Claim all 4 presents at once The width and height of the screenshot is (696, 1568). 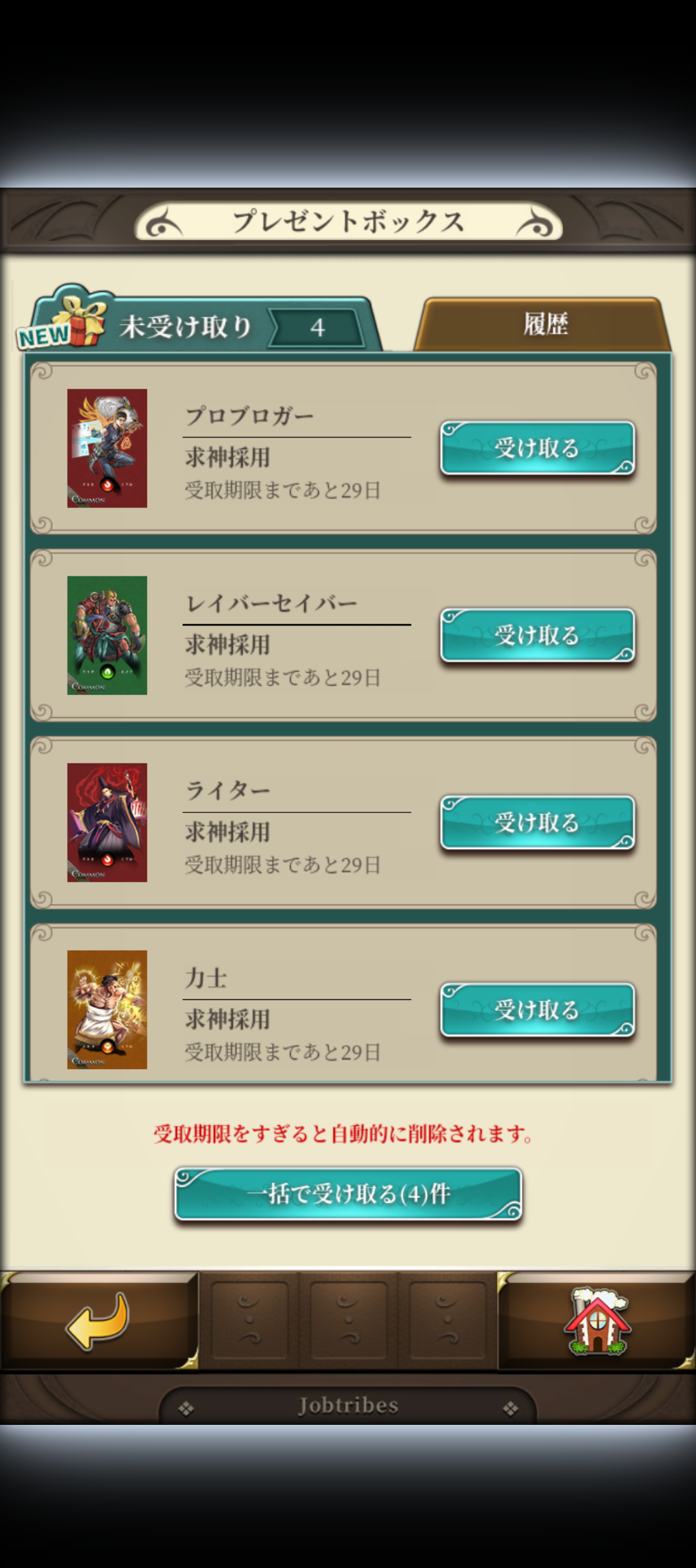(348, 1194)
